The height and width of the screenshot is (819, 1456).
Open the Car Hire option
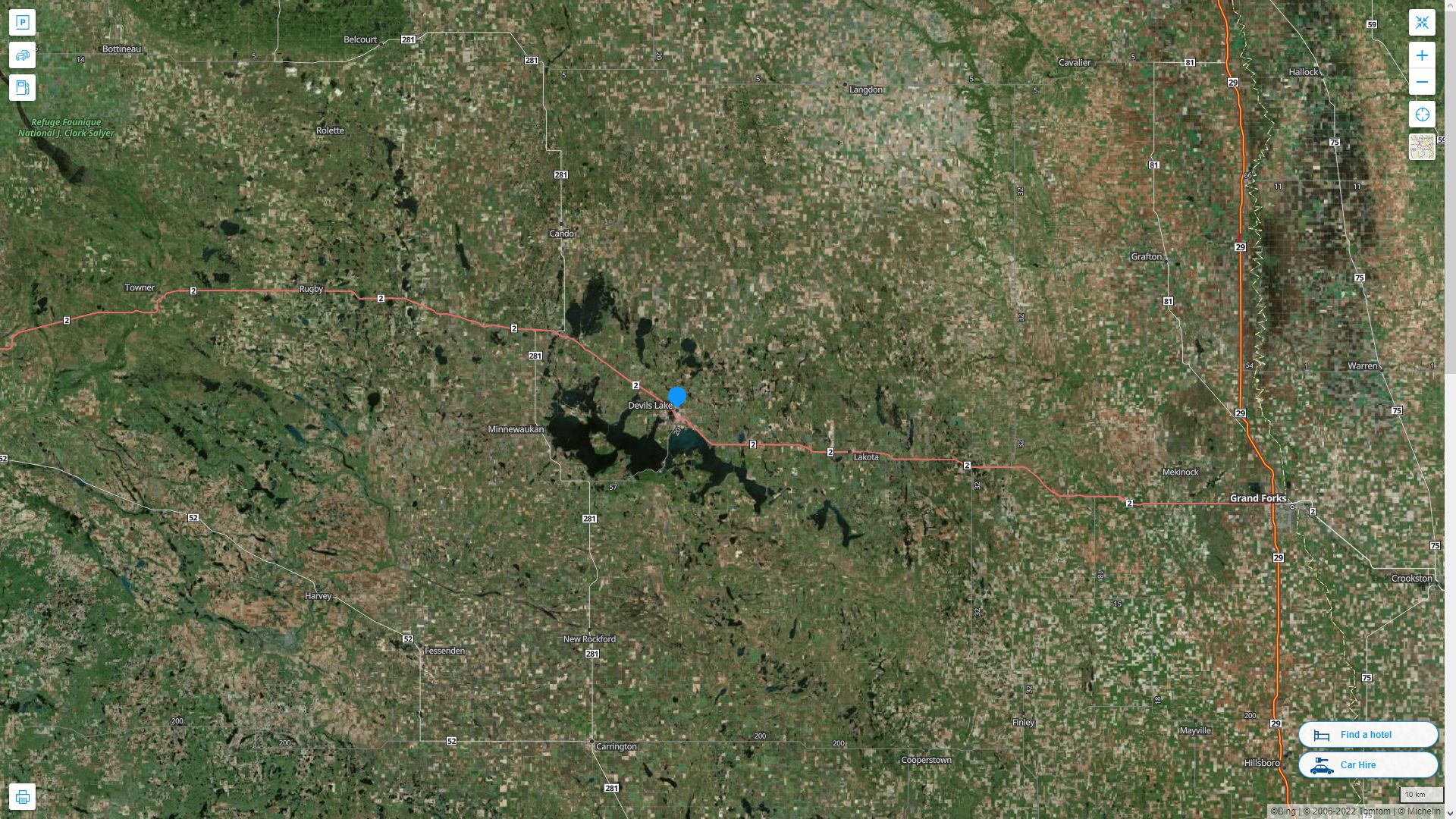tap(1368, 764)
